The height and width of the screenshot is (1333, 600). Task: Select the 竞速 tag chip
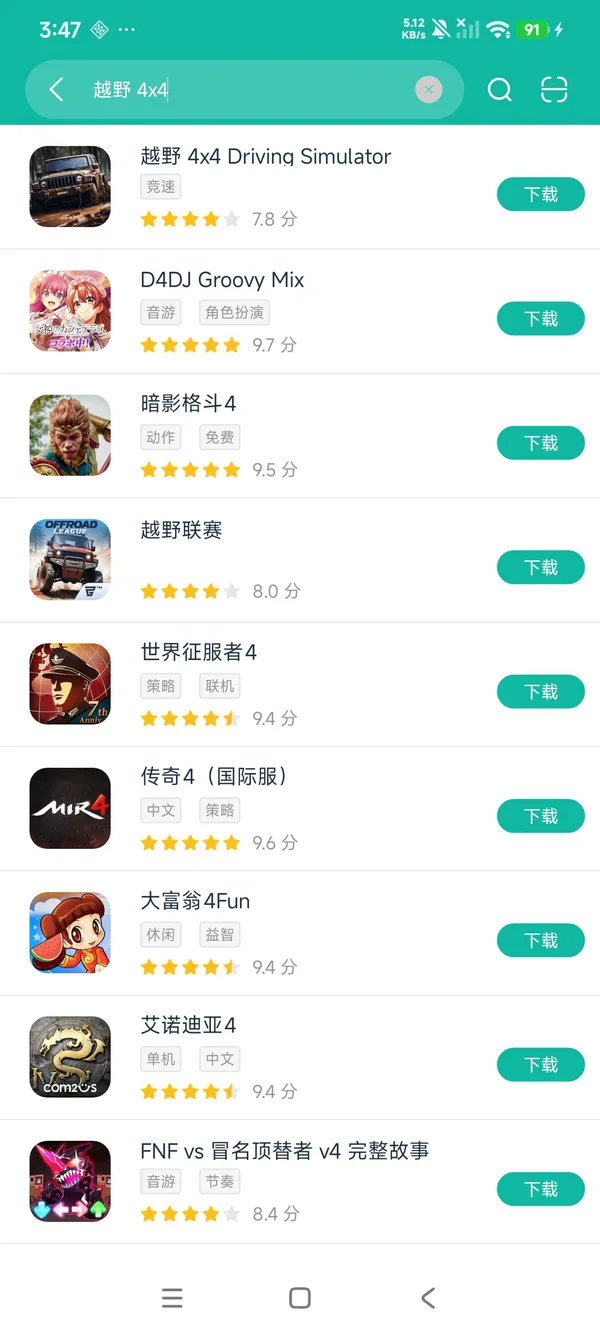point(161,187)
